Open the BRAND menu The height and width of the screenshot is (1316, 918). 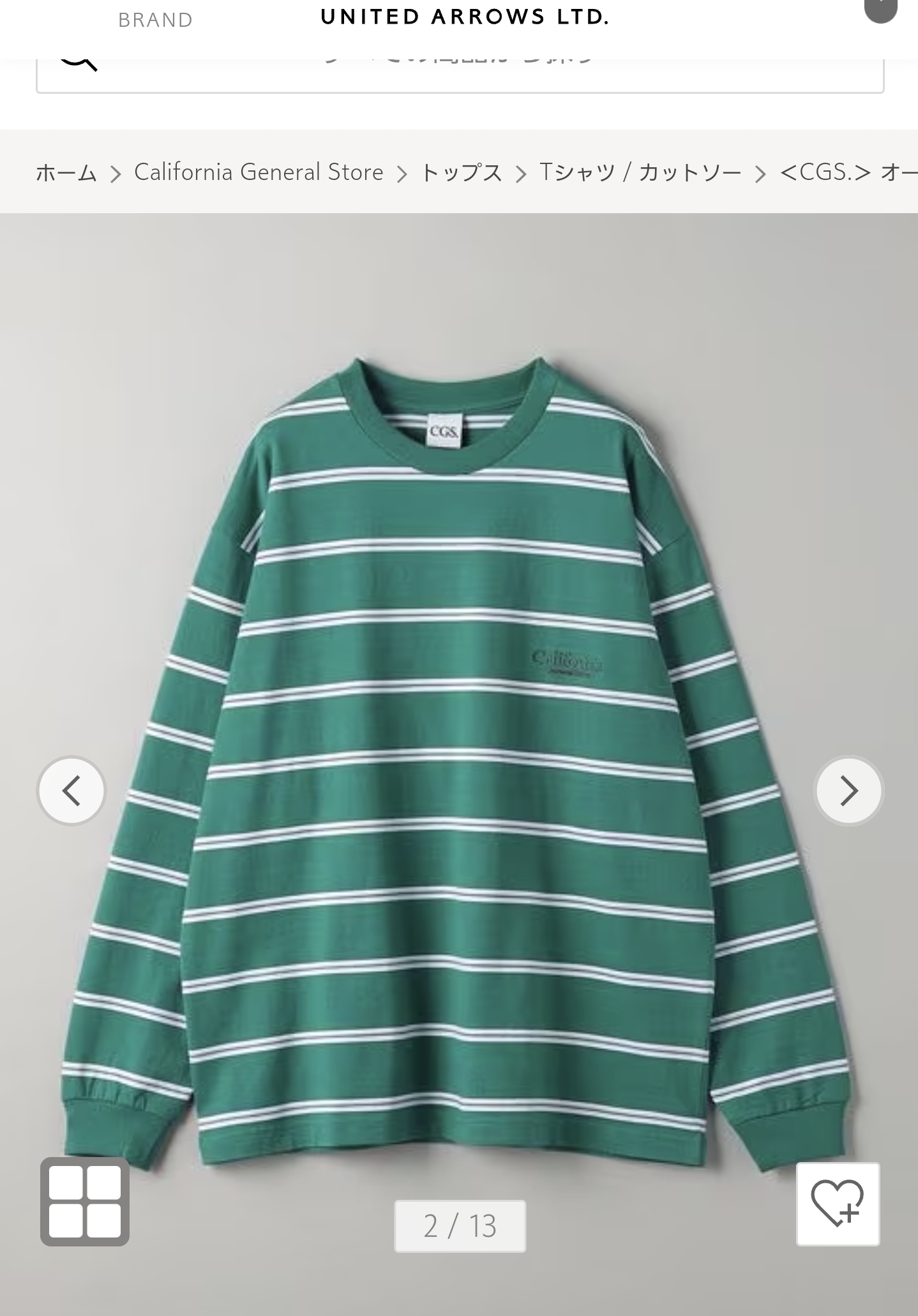[x=155, y=20]
